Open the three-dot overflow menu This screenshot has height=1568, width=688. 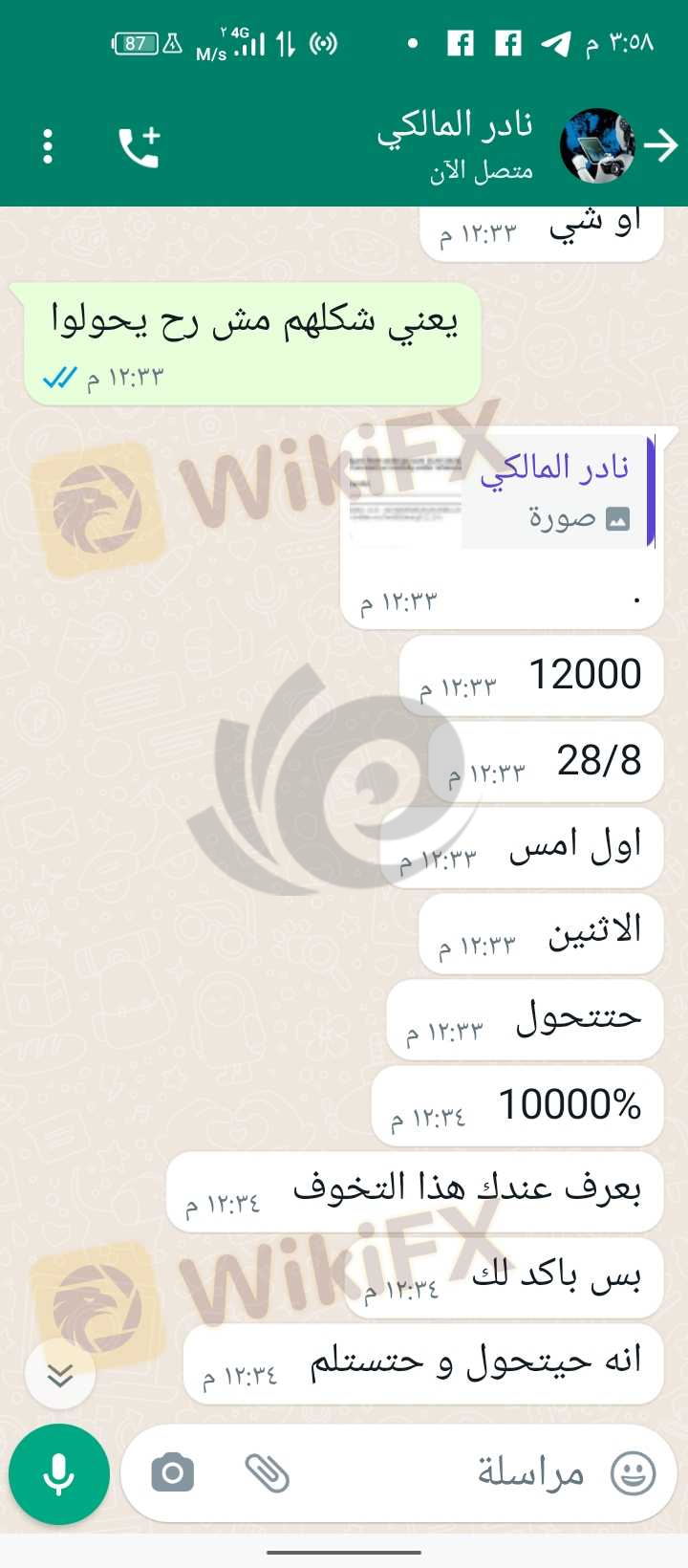[48, 147]
